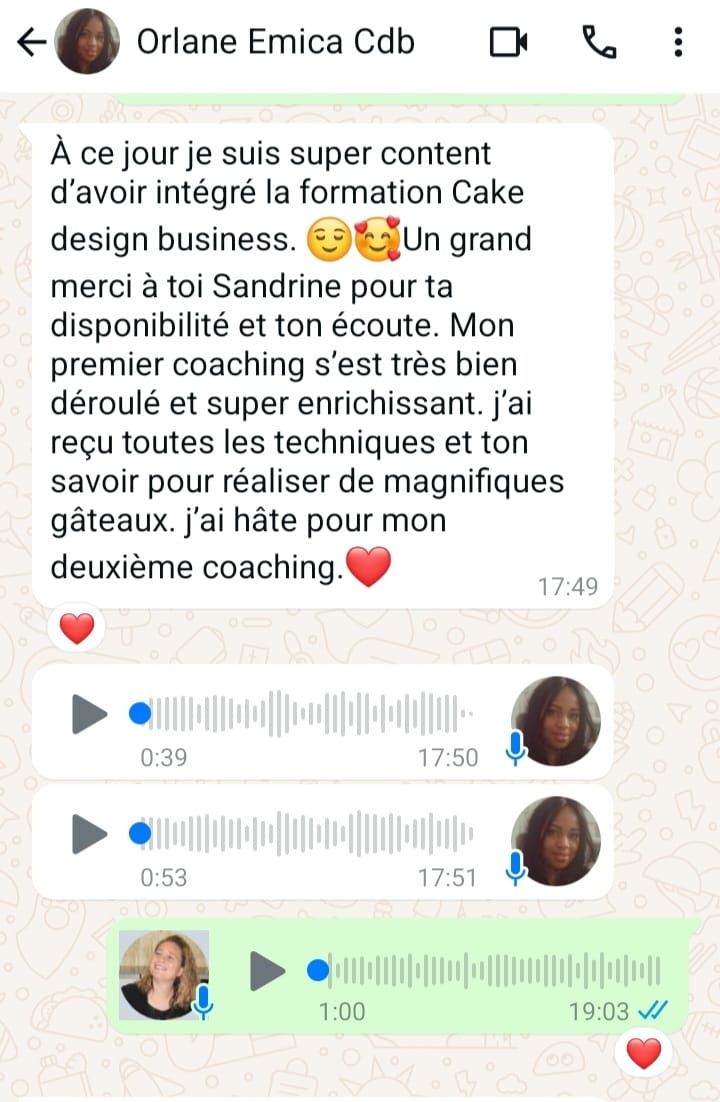Screen dimensions: 720x1102
Task: Play the 0:53 voice message
Action: click(x=89, y=834)
